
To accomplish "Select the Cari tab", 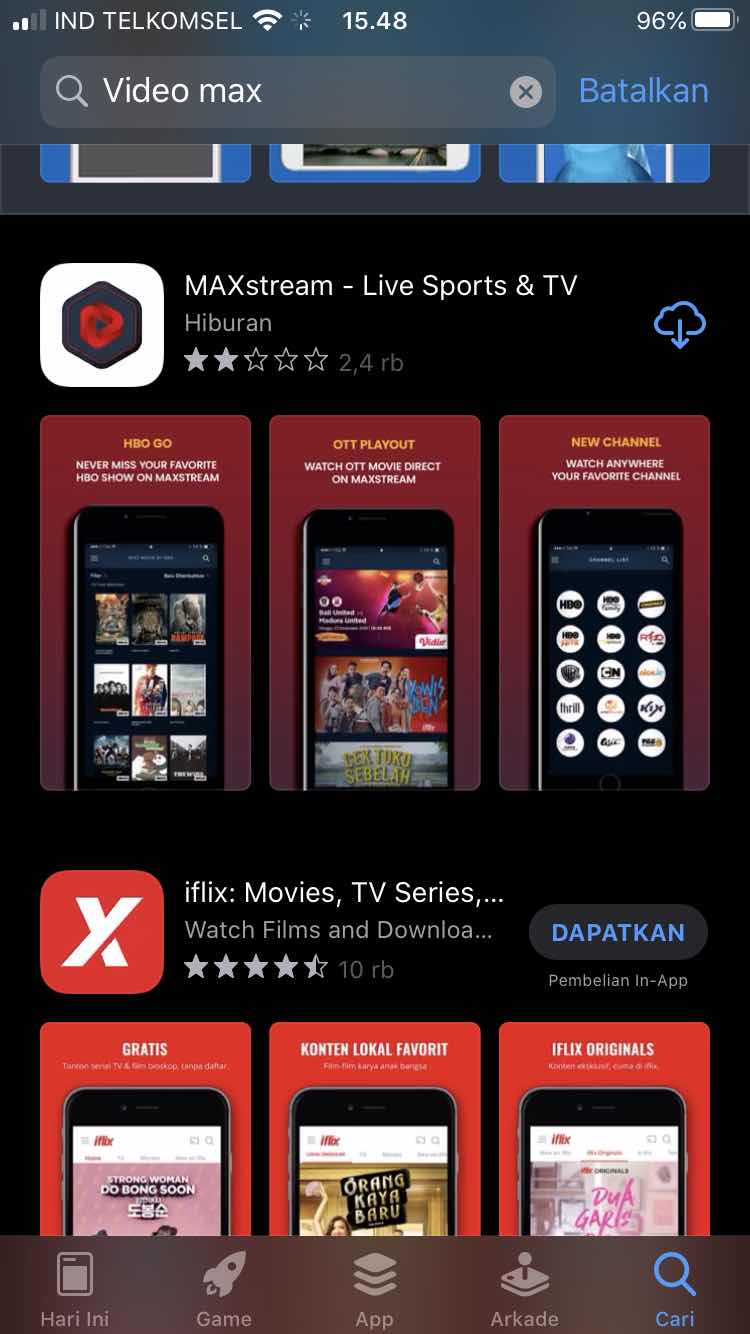I will [x=674, y=1290].
